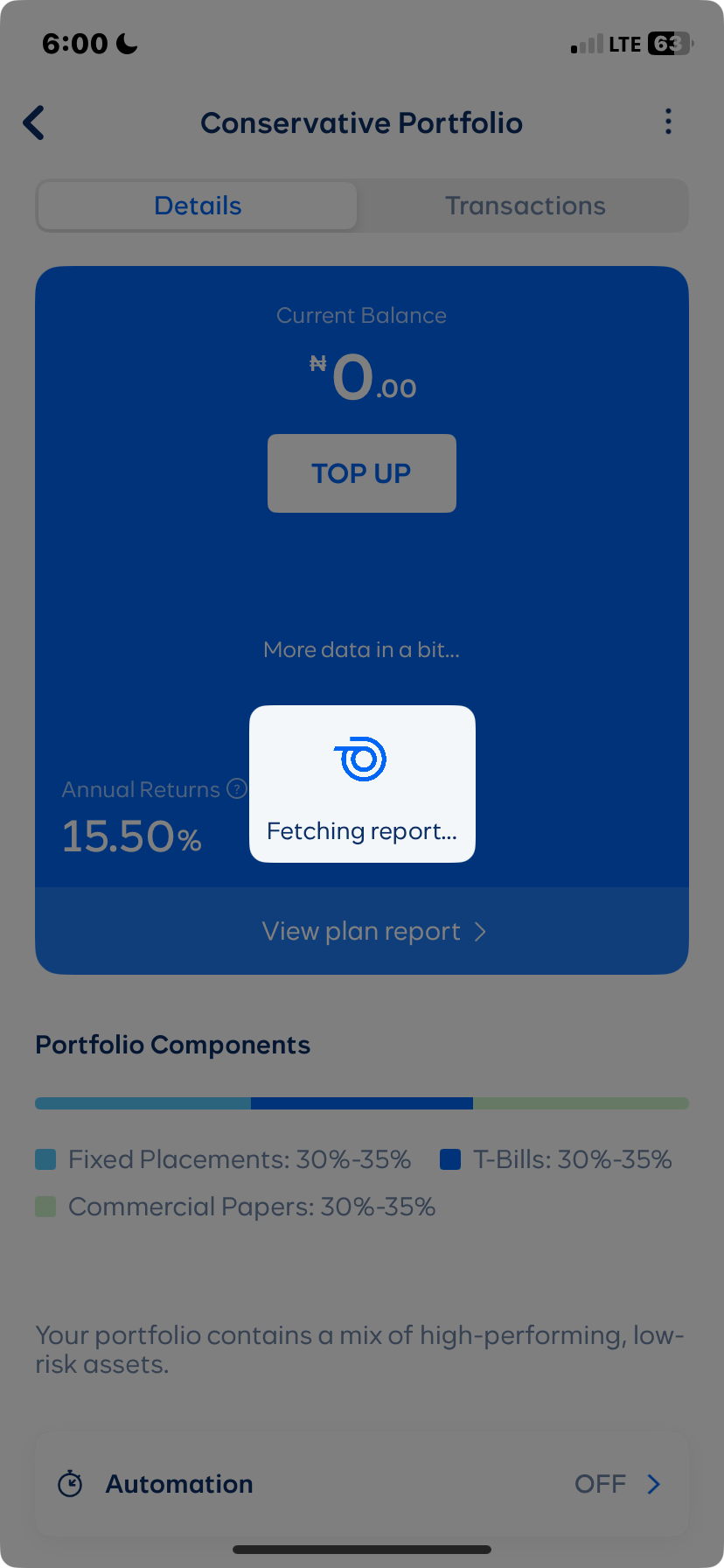Expand View plan report chevron
Screen dimensions: 724x1568
pos(479,931)
